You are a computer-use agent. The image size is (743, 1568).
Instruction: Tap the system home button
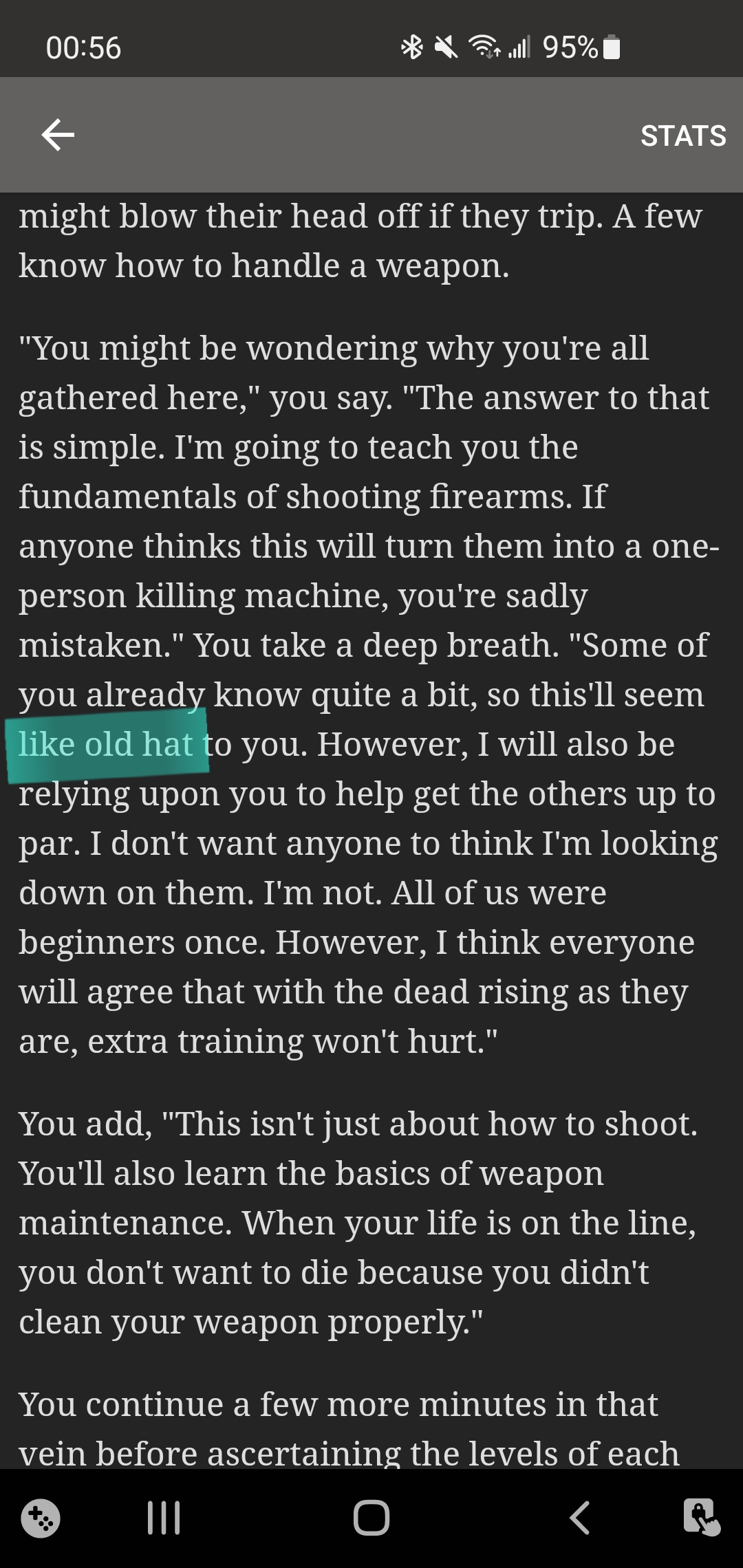pos(371,1518)
